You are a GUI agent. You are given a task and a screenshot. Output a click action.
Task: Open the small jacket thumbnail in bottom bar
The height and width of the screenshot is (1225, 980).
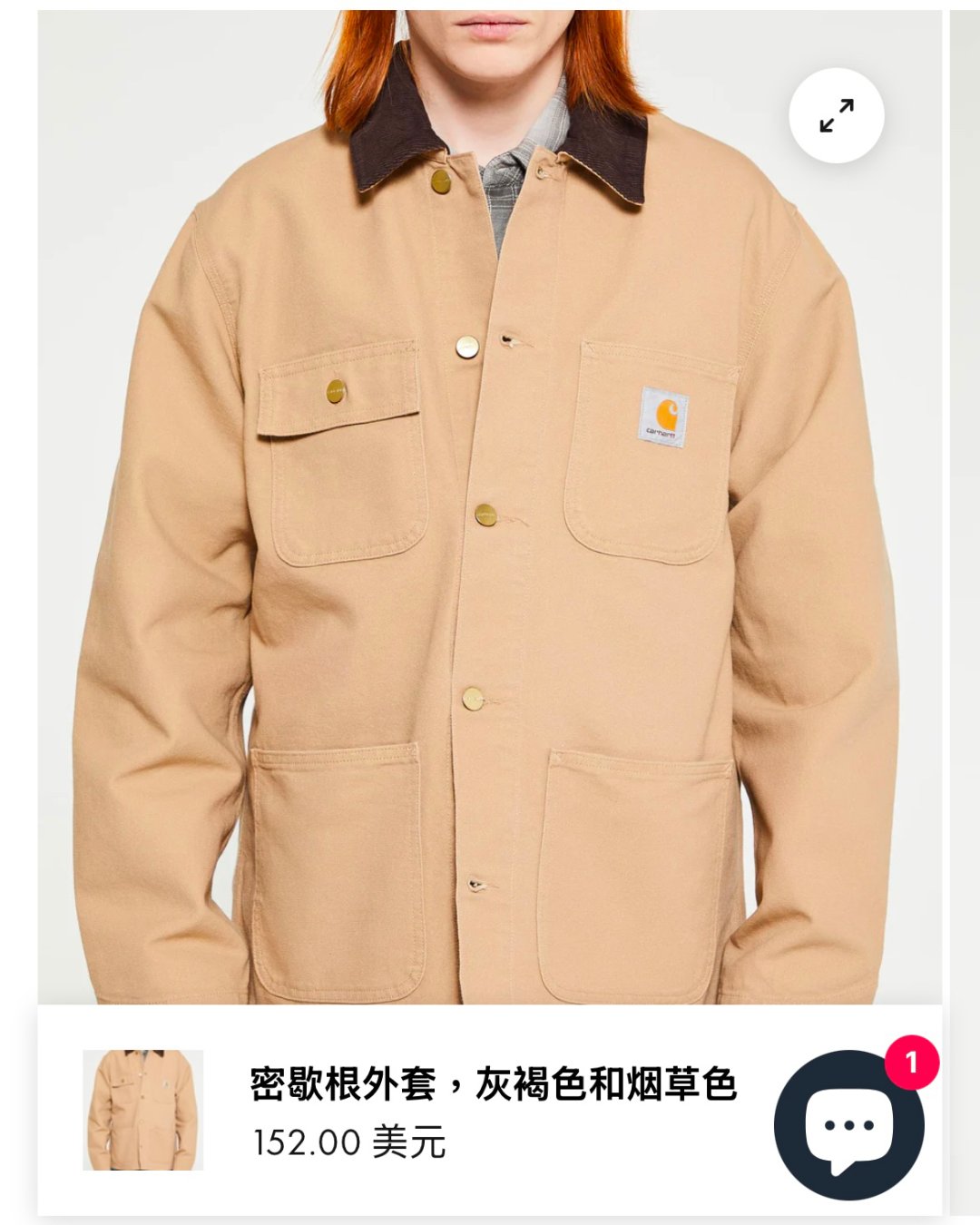(143, 1110)
